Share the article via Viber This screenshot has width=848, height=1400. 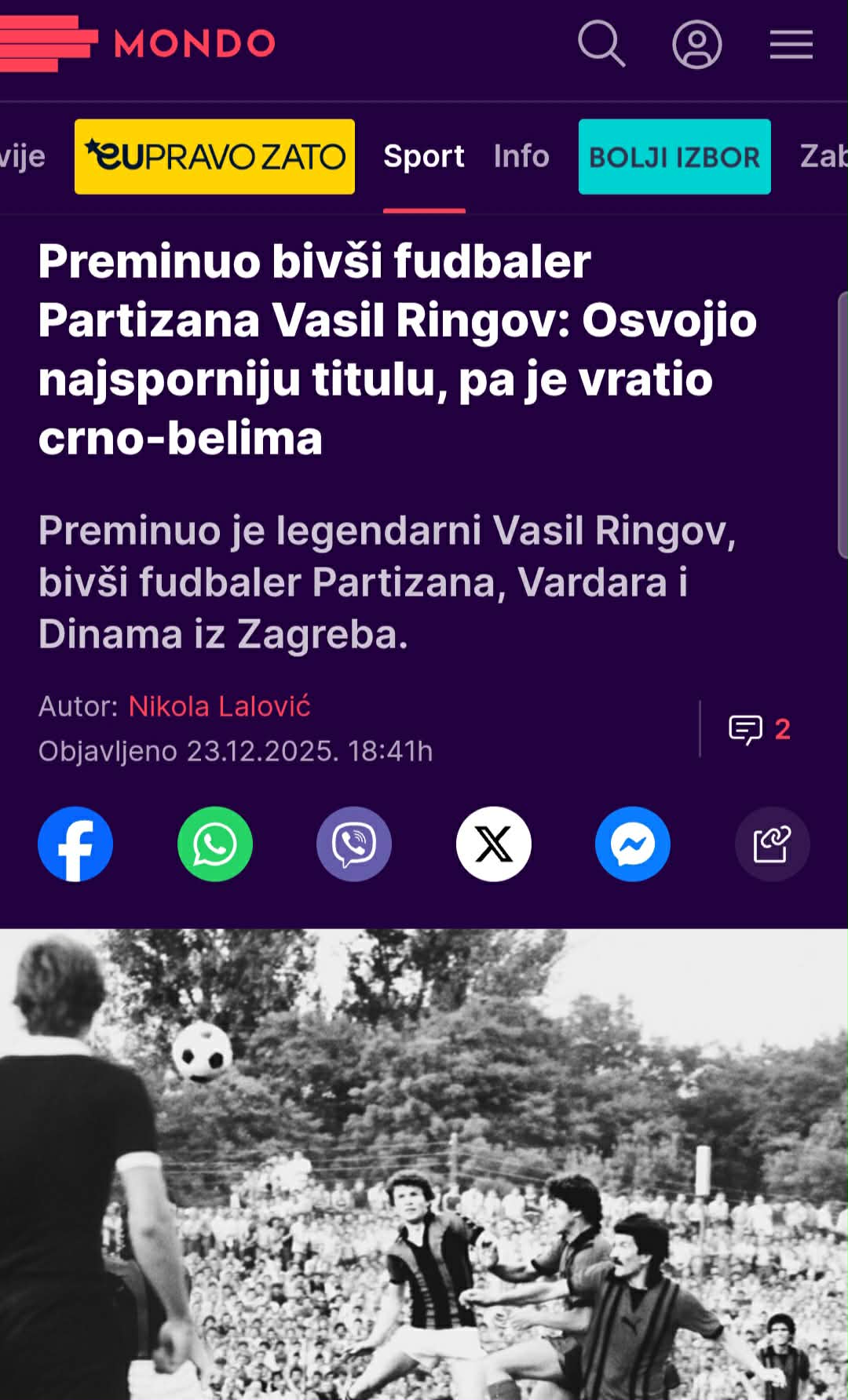pyautogui.click(x=354, y=844)
